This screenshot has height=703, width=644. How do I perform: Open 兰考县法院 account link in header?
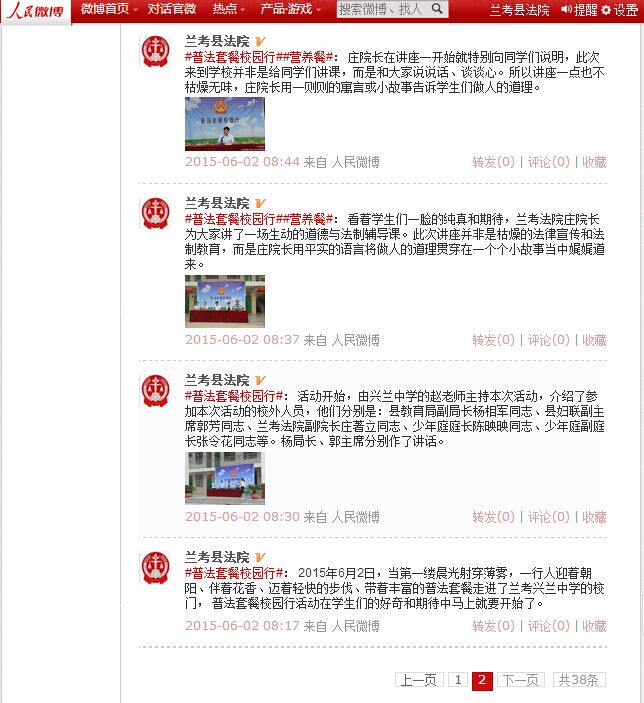519,10
